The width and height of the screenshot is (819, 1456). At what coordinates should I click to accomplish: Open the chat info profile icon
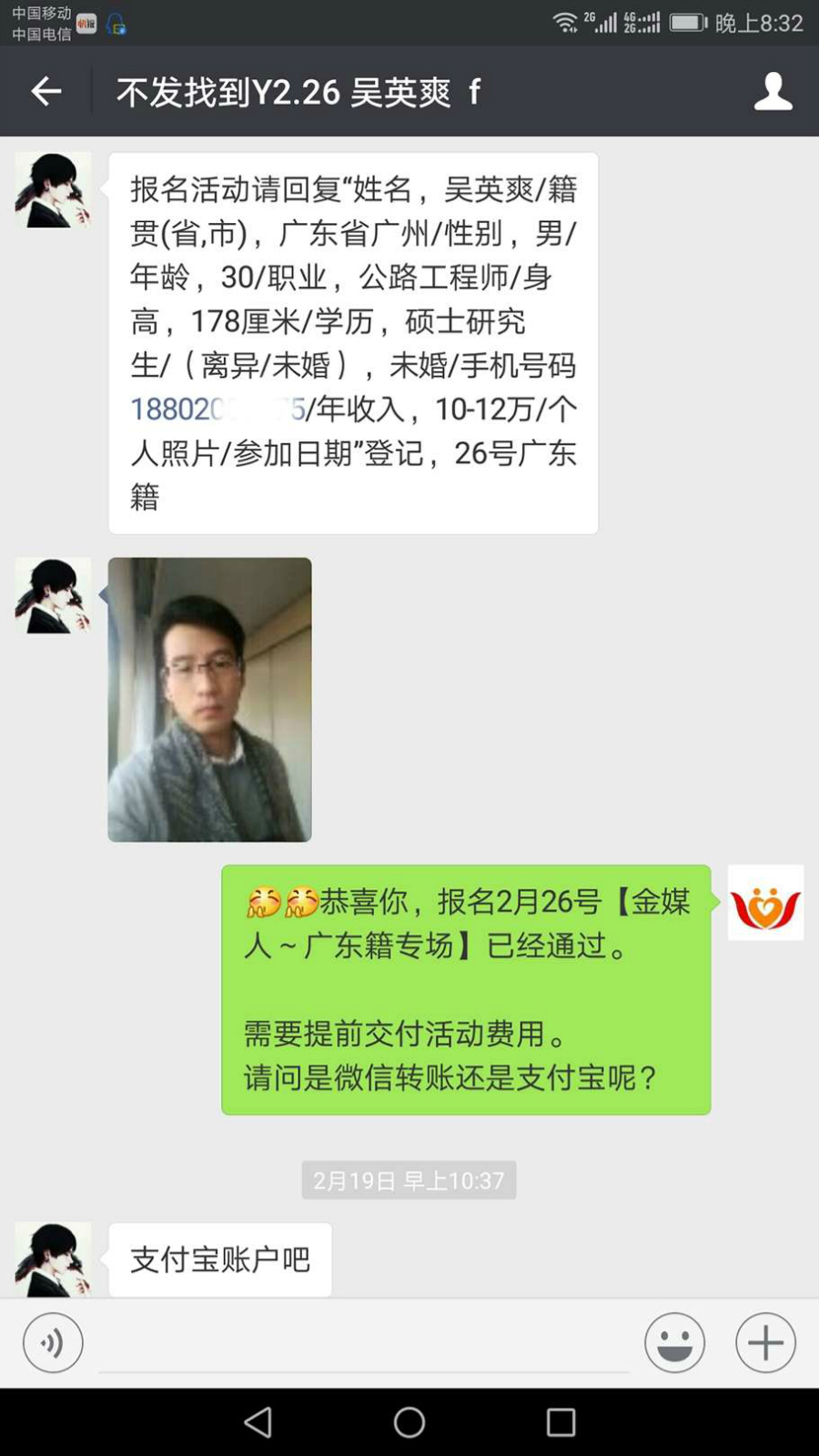(x=773, y=92)
